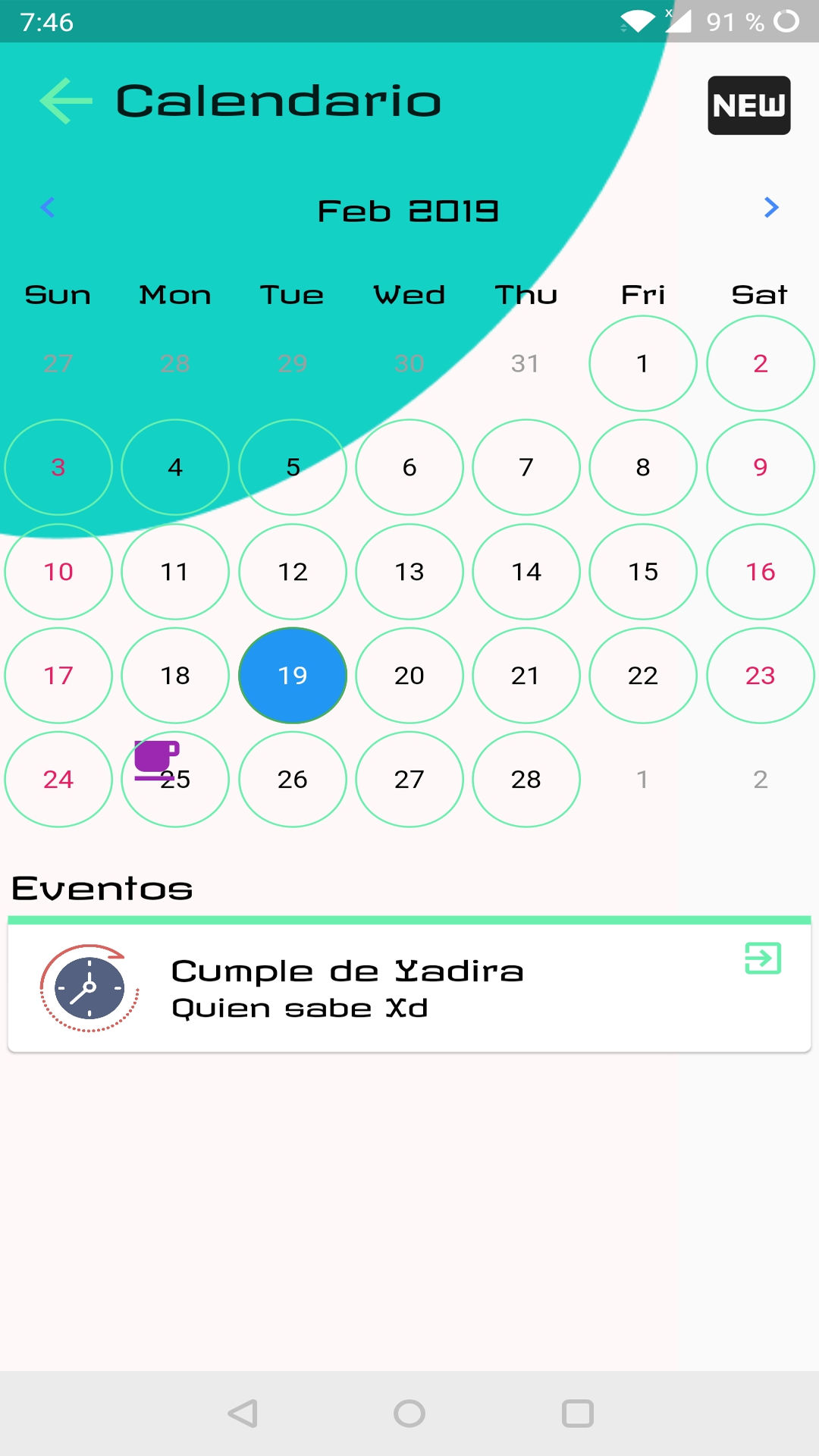The width and height of the screenshot is (819, 1456).
Task: Open the recent apps view
Action: pos(578,1414)
